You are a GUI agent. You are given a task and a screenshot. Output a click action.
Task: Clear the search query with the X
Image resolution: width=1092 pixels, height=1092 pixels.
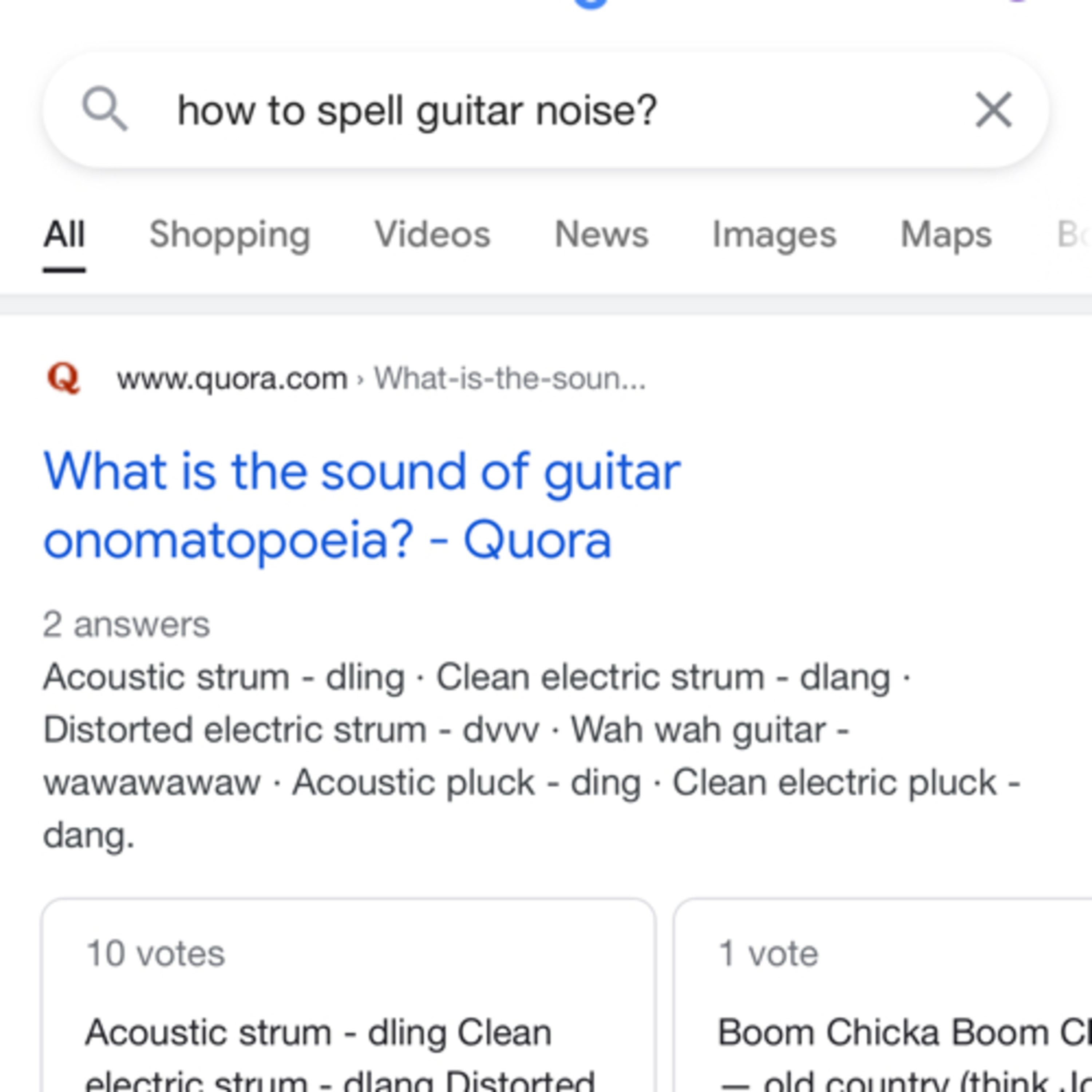[x=993, y=110]
